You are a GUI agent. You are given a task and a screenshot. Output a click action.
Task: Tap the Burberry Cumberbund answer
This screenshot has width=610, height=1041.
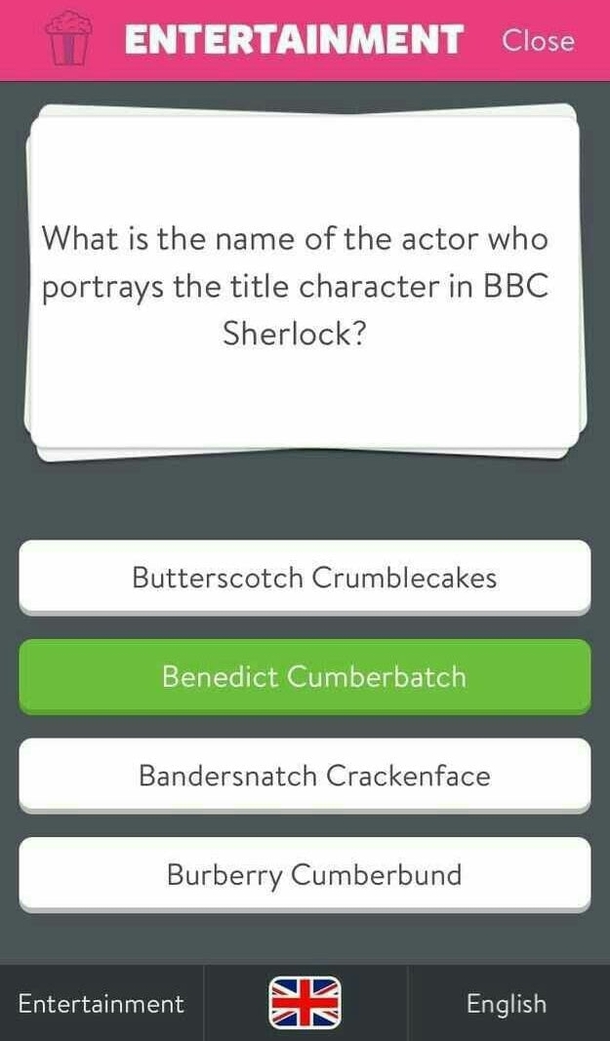(x=305, y=874)
